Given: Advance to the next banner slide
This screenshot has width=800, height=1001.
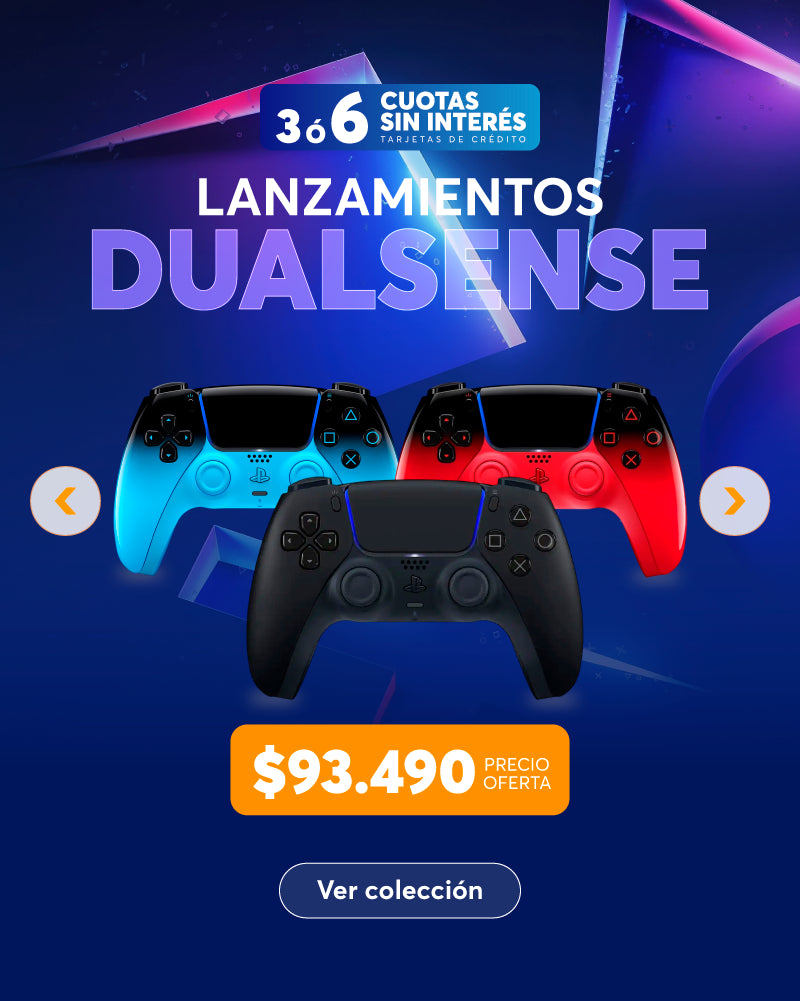Looking at the screenshot, I should 734,501.
